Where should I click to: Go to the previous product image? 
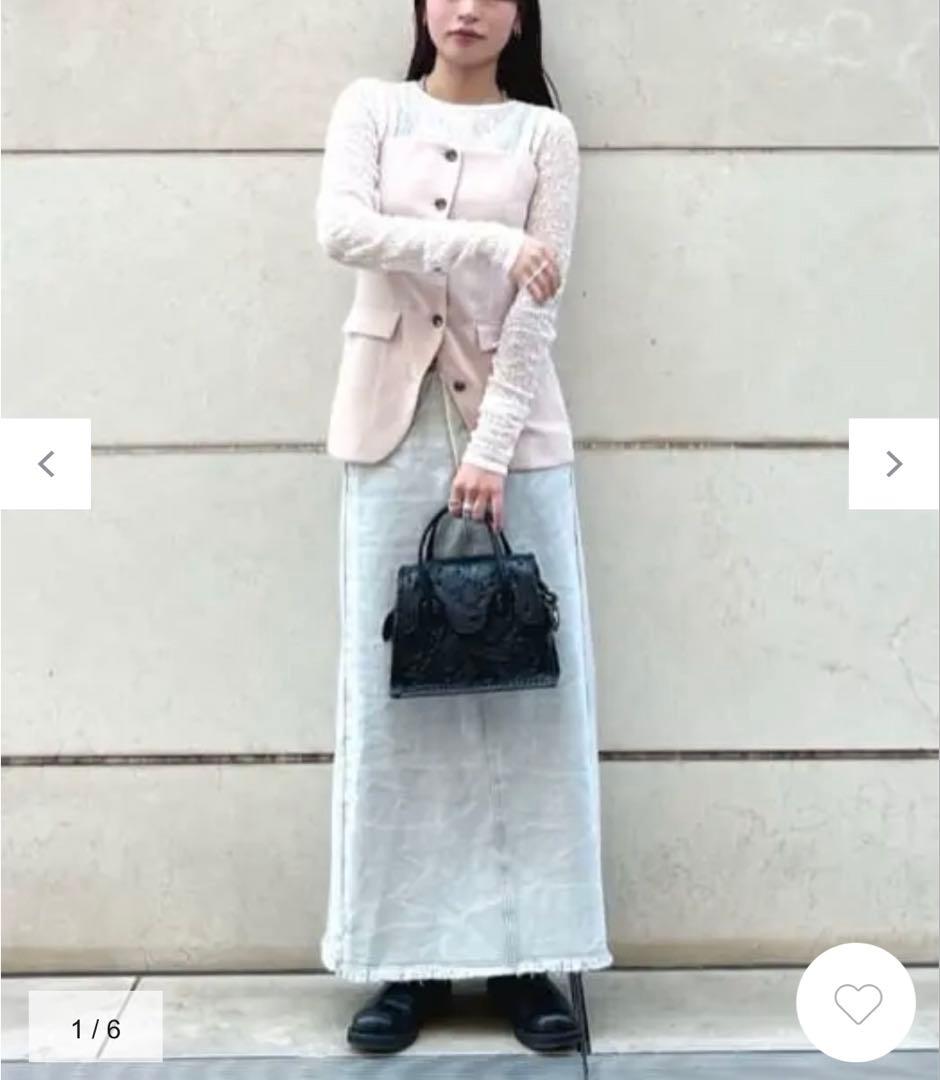pyautogui.click(x=46, y=464)
